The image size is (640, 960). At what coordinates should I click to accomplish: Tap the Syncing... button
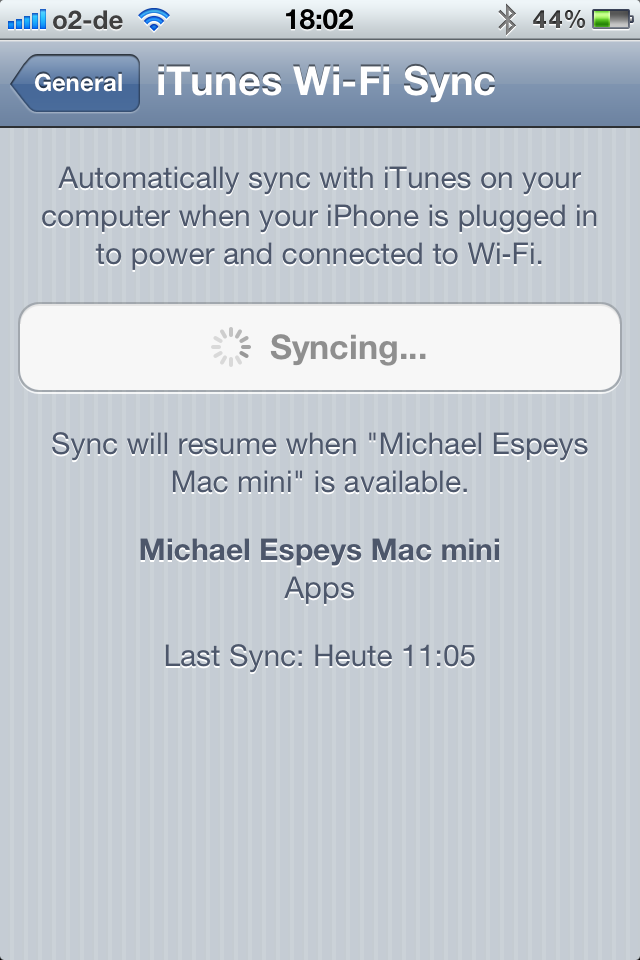coord(320,348)
